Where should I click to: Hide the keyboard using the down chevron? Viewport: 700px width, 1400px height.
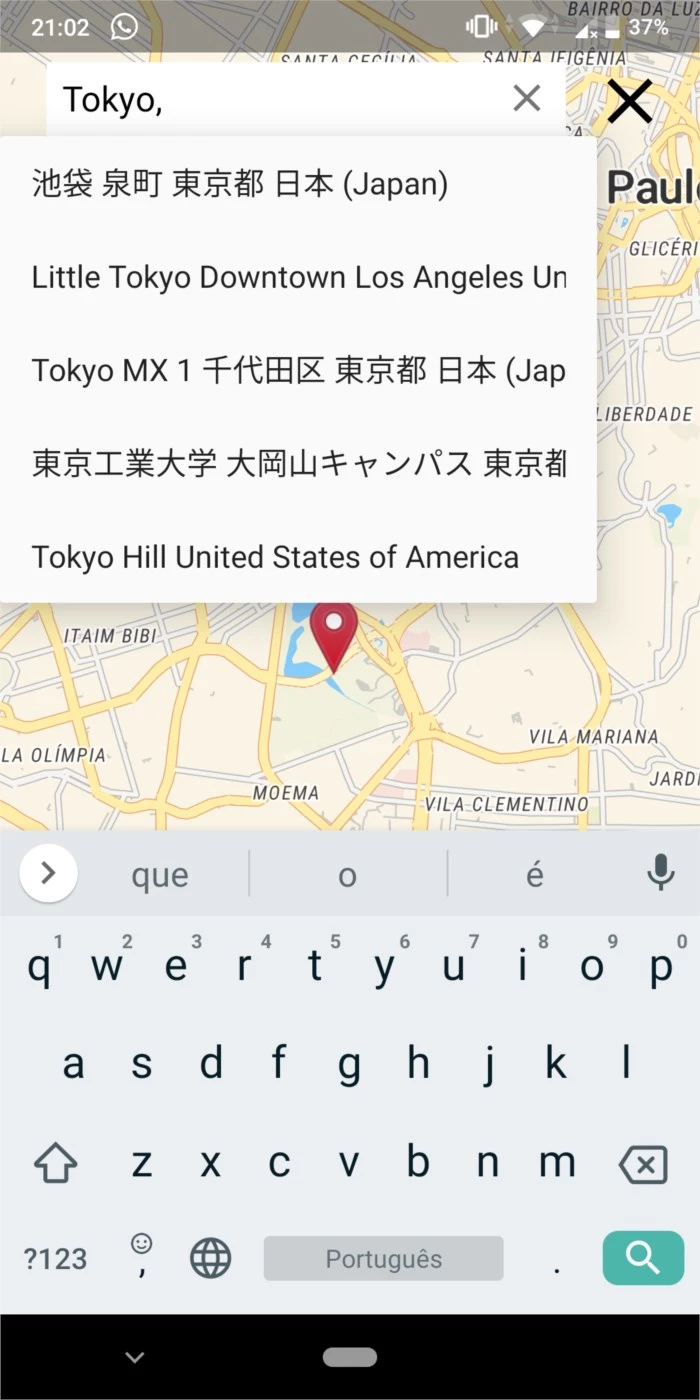(135, 1357)
